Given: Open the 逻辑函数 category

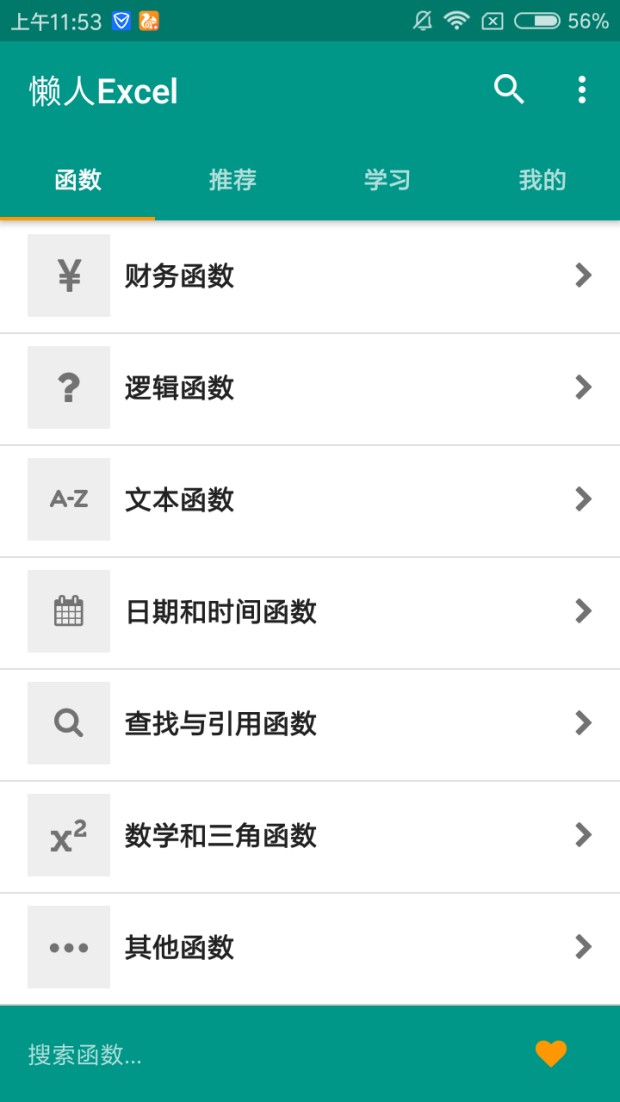Looking at the screenshot, I should tap(310, 388).
